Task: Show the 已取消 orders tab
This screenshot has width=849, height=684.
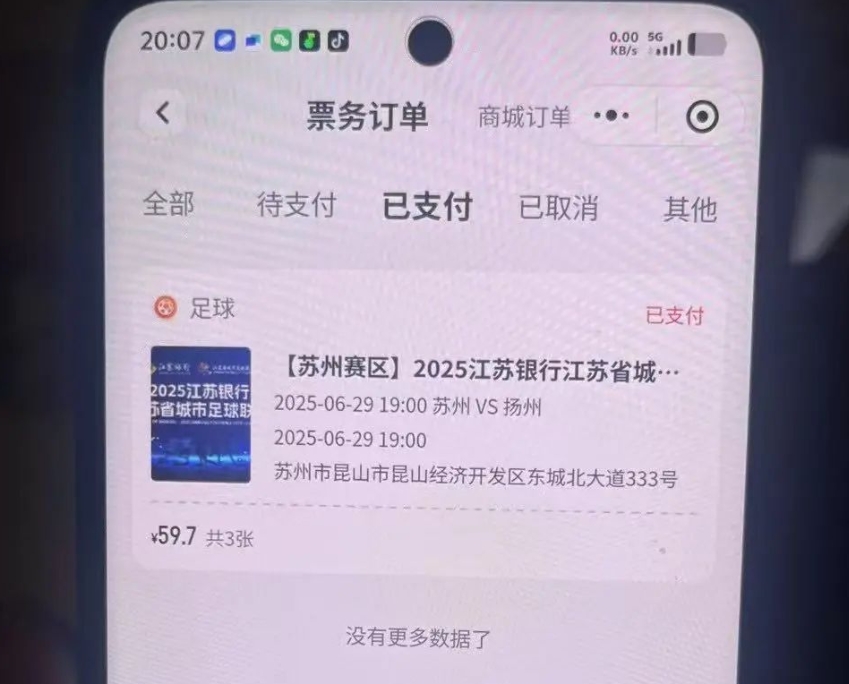Action: tap(558, 208)
